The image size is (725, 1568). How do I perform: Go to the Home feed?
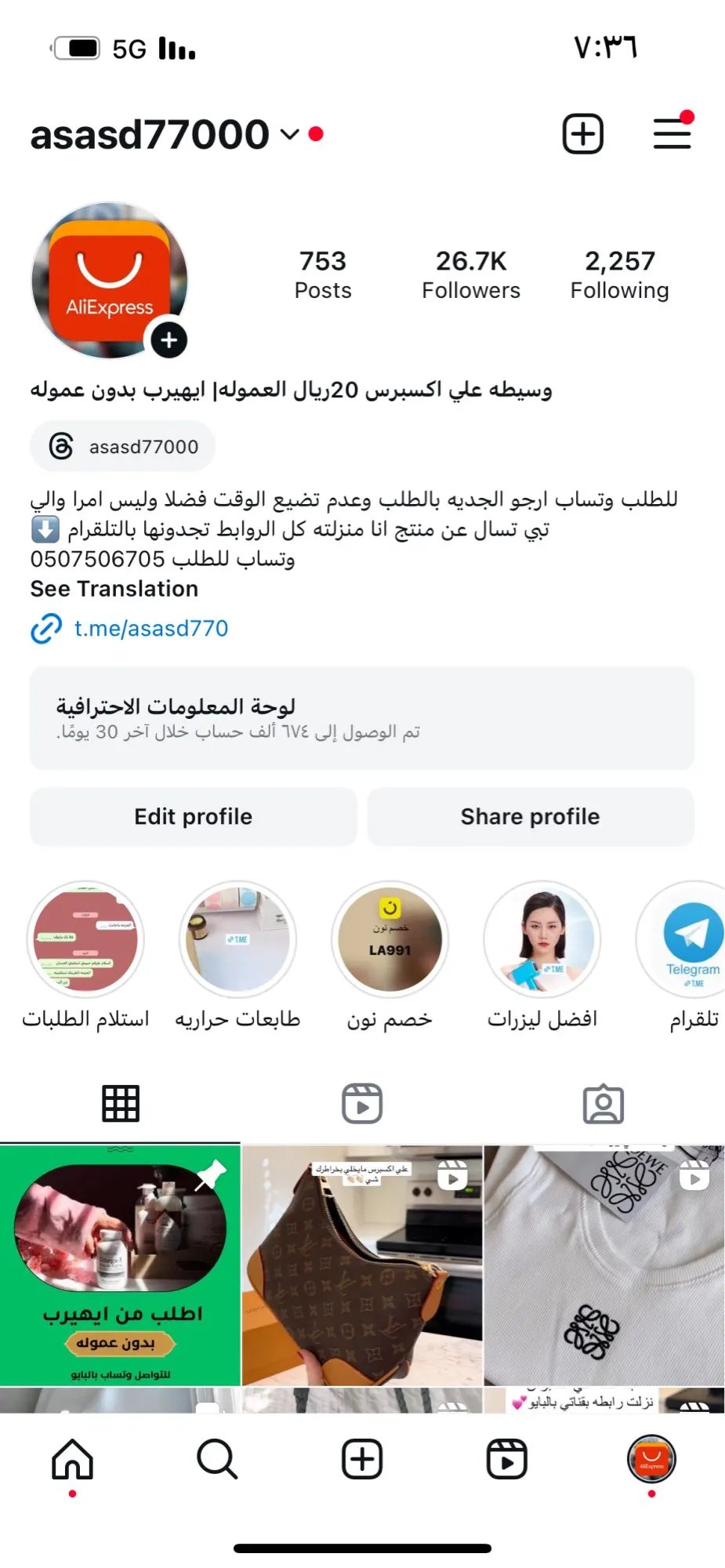tap(72, 1460)
